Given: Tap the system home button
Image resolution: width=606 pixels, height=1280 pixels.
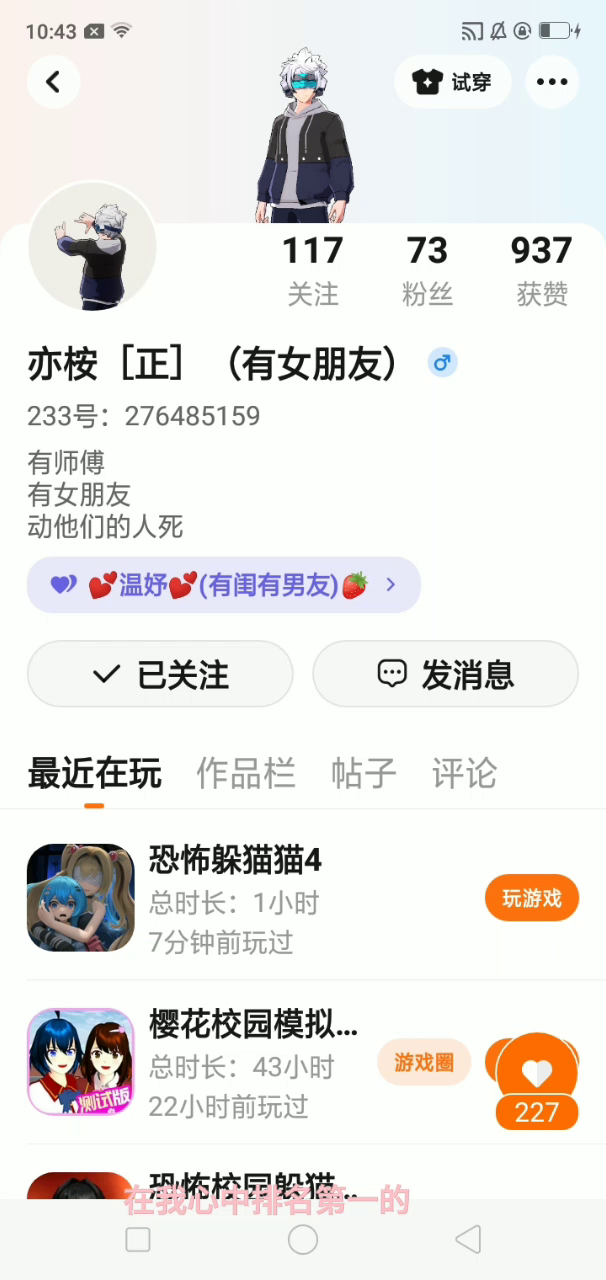Looking at the screenshot, I should tap(303, 1240).
